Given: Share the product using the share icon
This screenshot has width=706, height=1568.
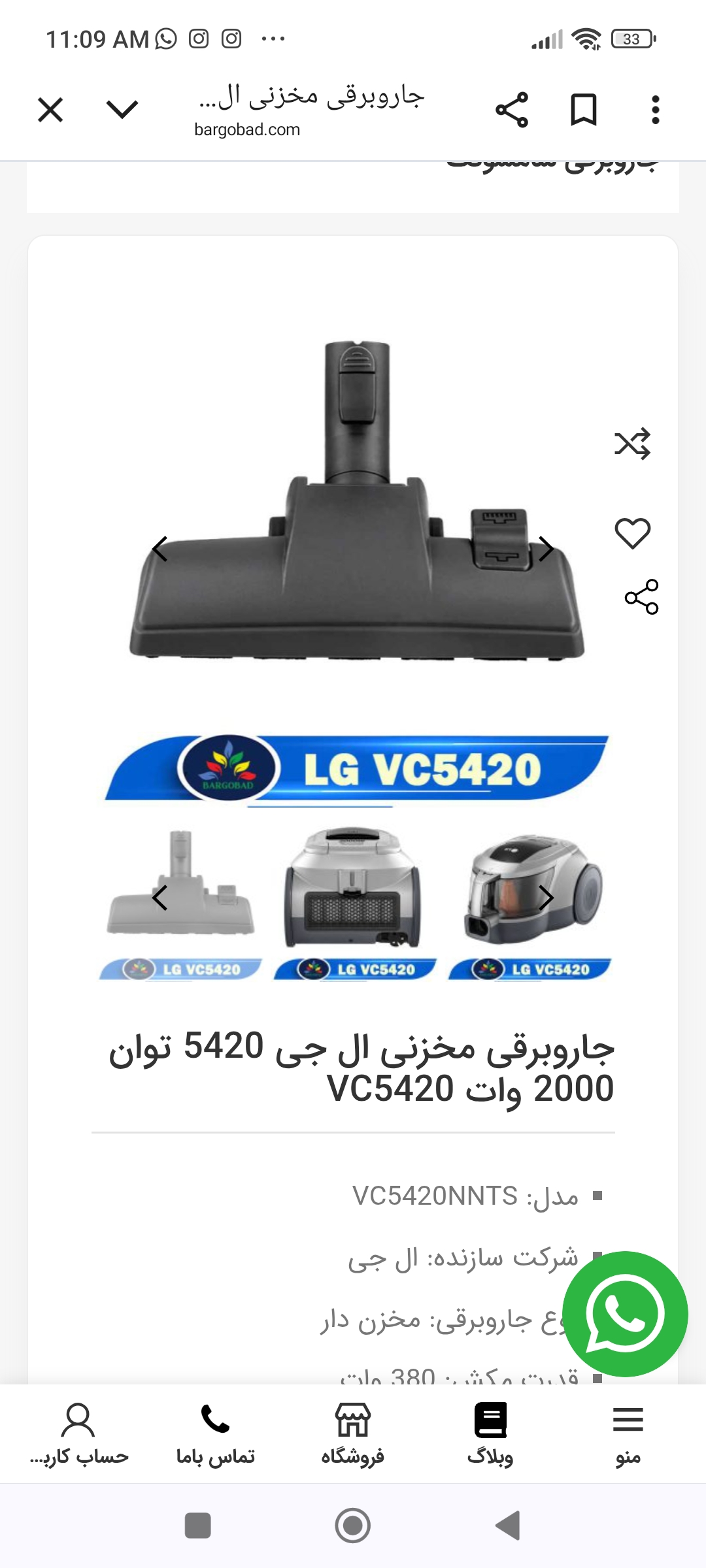Looking at the screenshot, I should coord(641,596).
